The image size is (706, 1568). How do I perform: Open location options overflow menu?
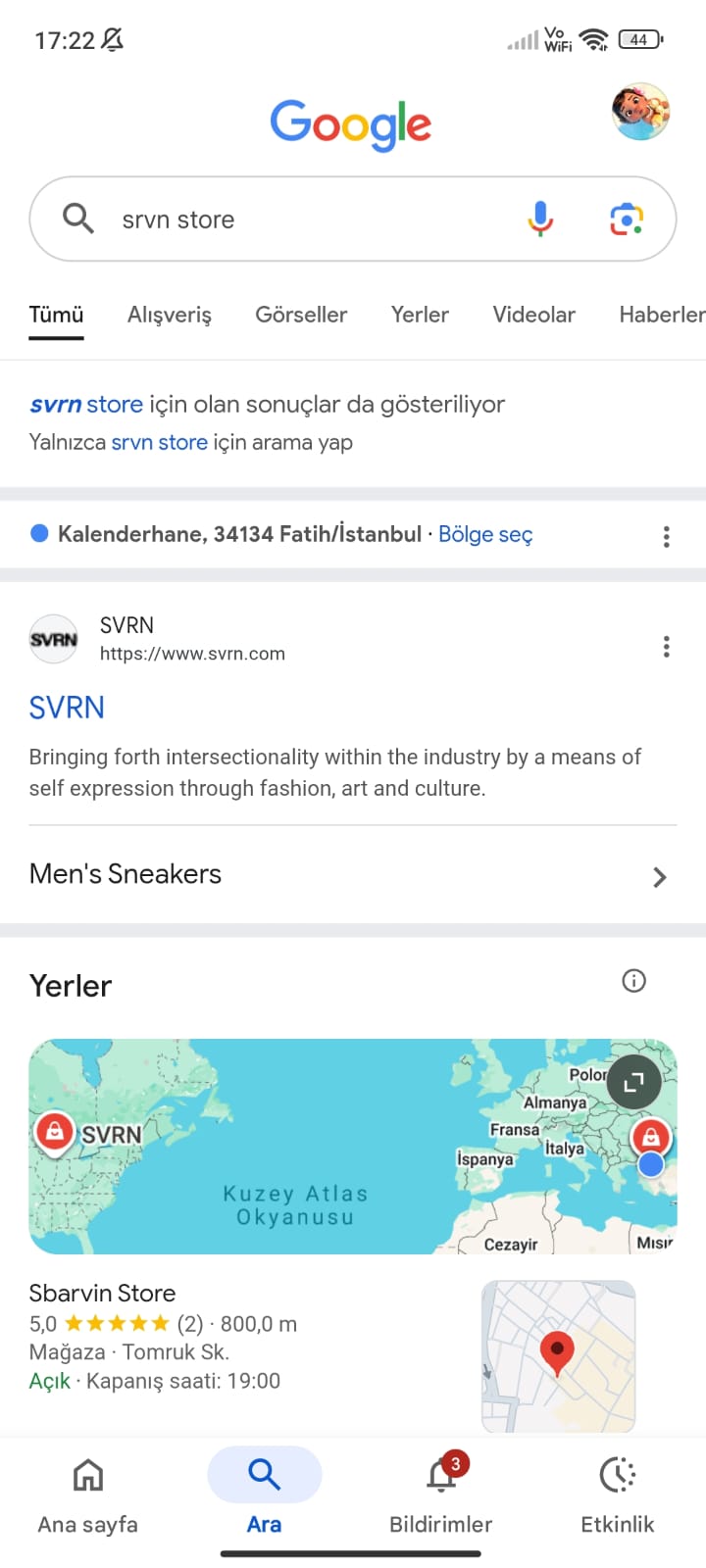pyautogui.click(x=667, y=536)
